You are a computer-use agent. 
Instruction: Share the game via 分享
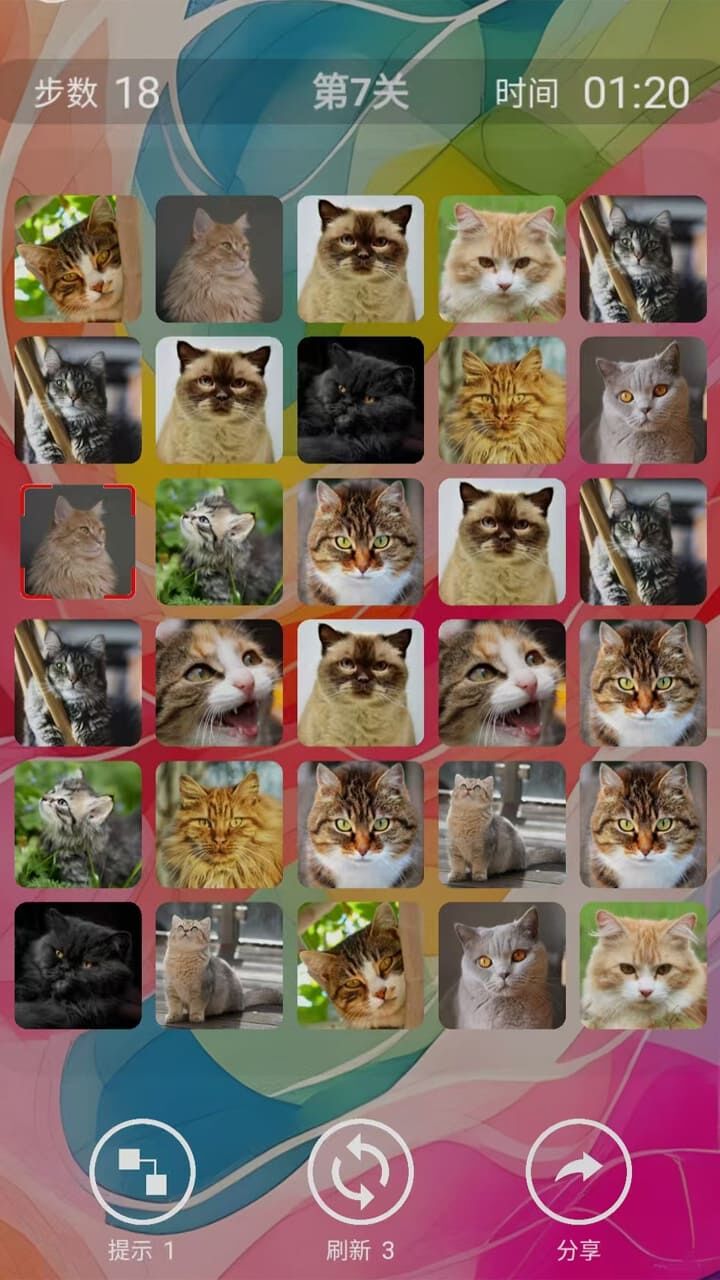(x=578, y=1171)
